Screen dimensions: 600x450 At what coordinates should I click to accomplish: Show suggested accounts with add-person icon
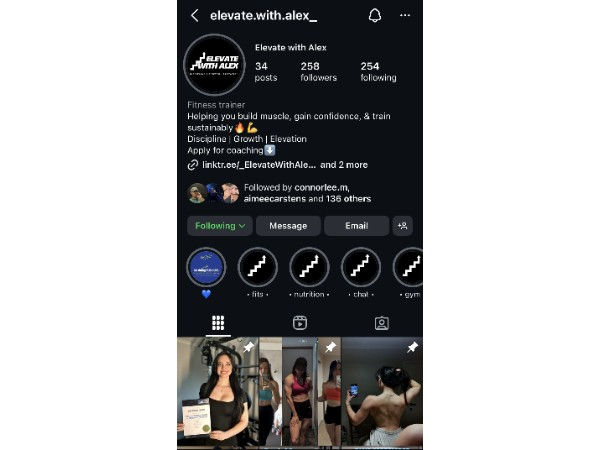pyautogui.click(x=403, y=226)
